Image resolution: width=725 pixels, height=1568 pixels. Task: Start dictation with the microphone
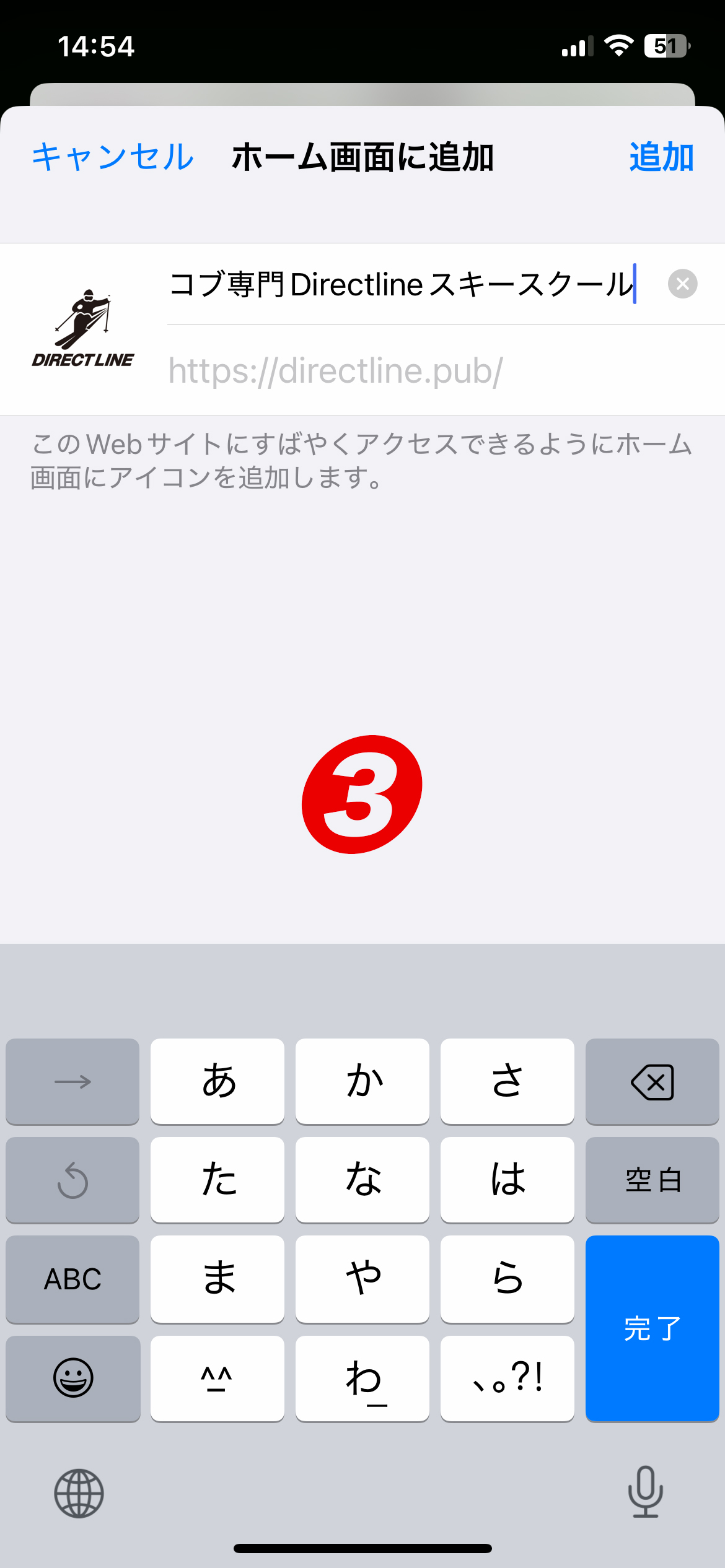645,1492
